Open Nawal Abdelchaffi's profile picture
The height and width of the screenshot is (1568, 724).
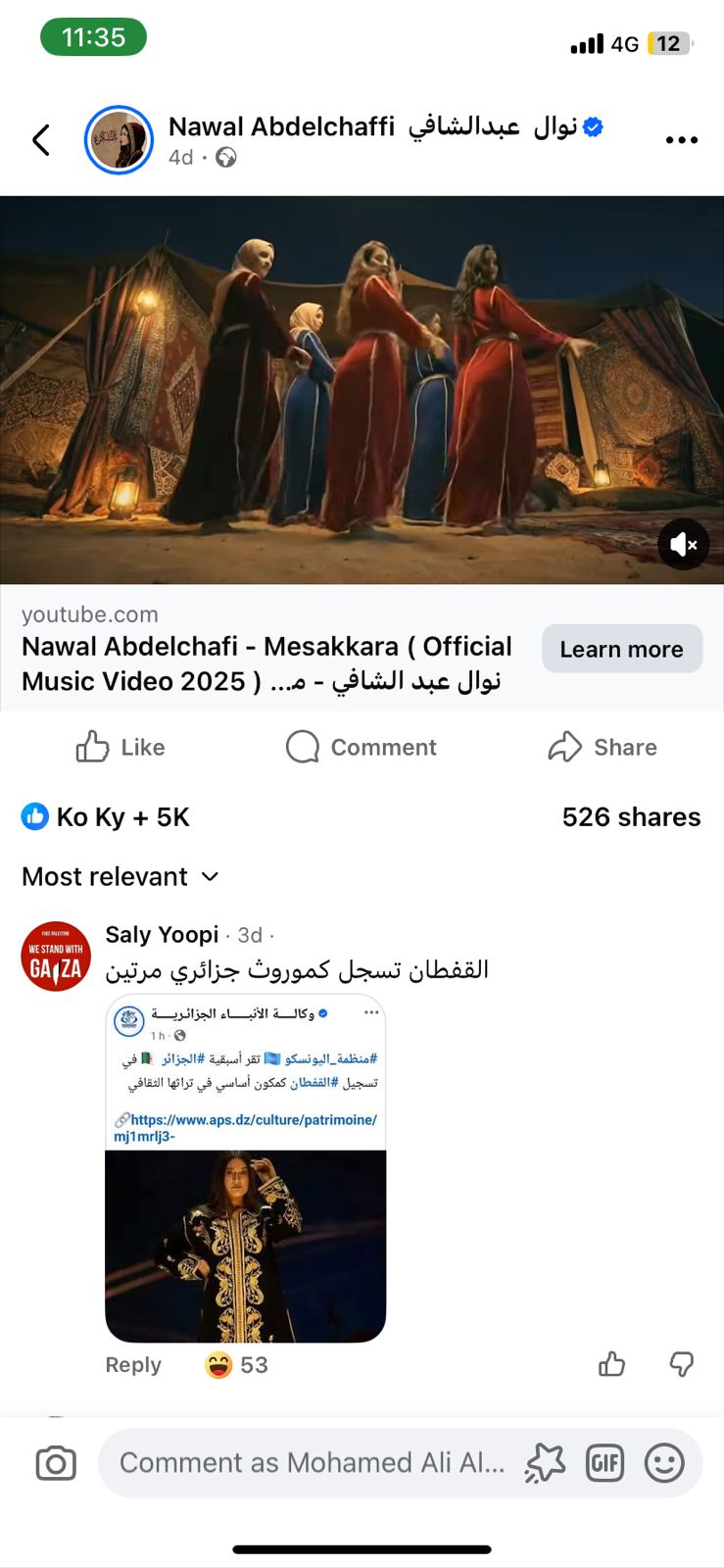tap(119, 140)
